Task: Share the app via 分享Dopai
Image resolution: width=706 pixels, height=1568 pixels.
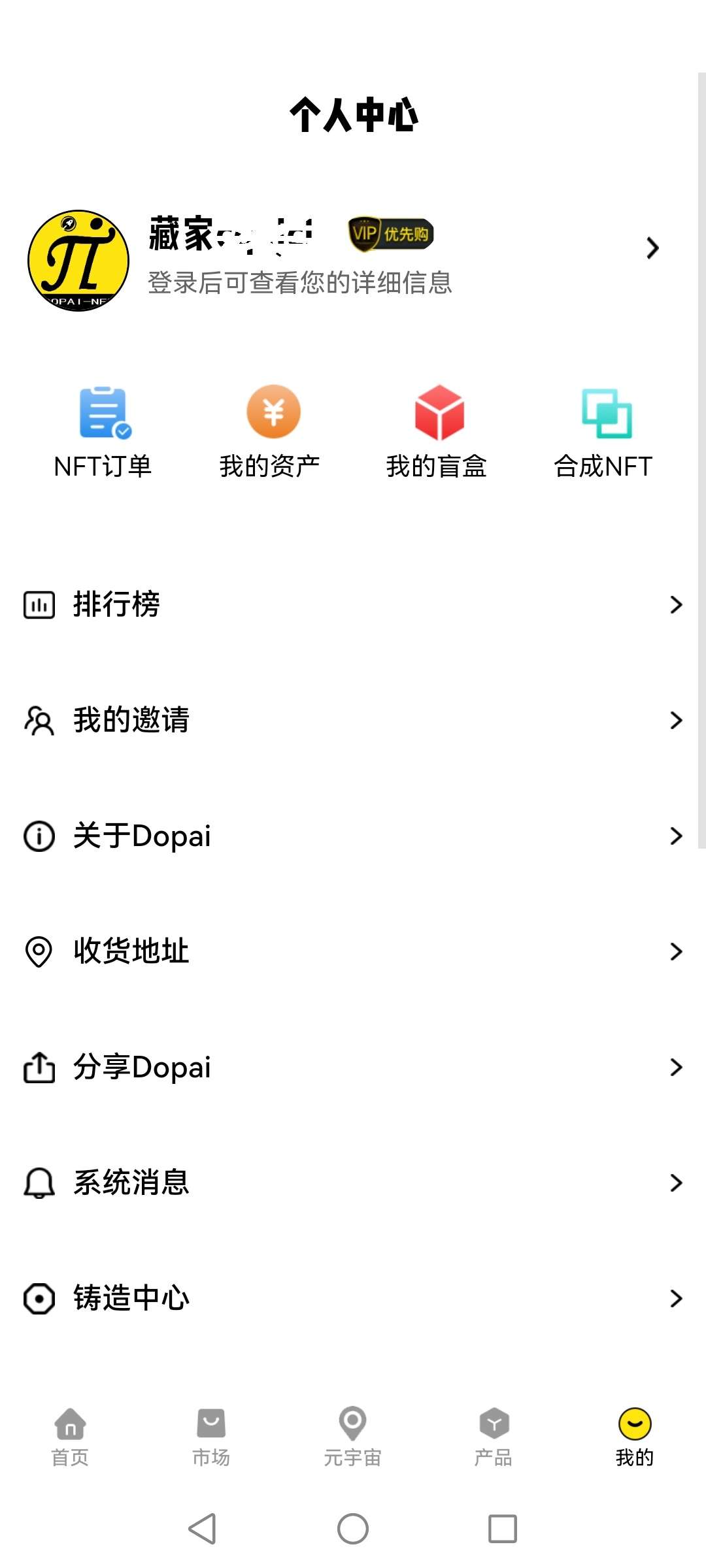Action: pos(353,1067)
